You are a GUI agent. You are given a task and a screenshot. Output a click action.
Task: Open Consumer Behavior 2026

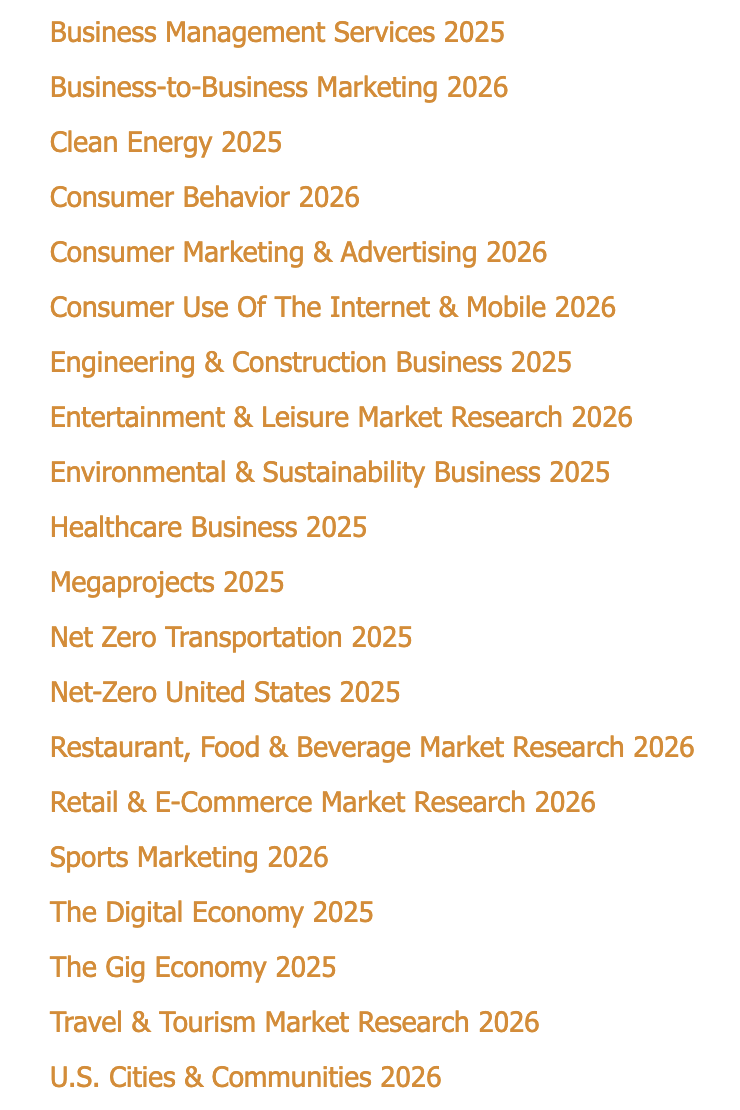[205, 198]
